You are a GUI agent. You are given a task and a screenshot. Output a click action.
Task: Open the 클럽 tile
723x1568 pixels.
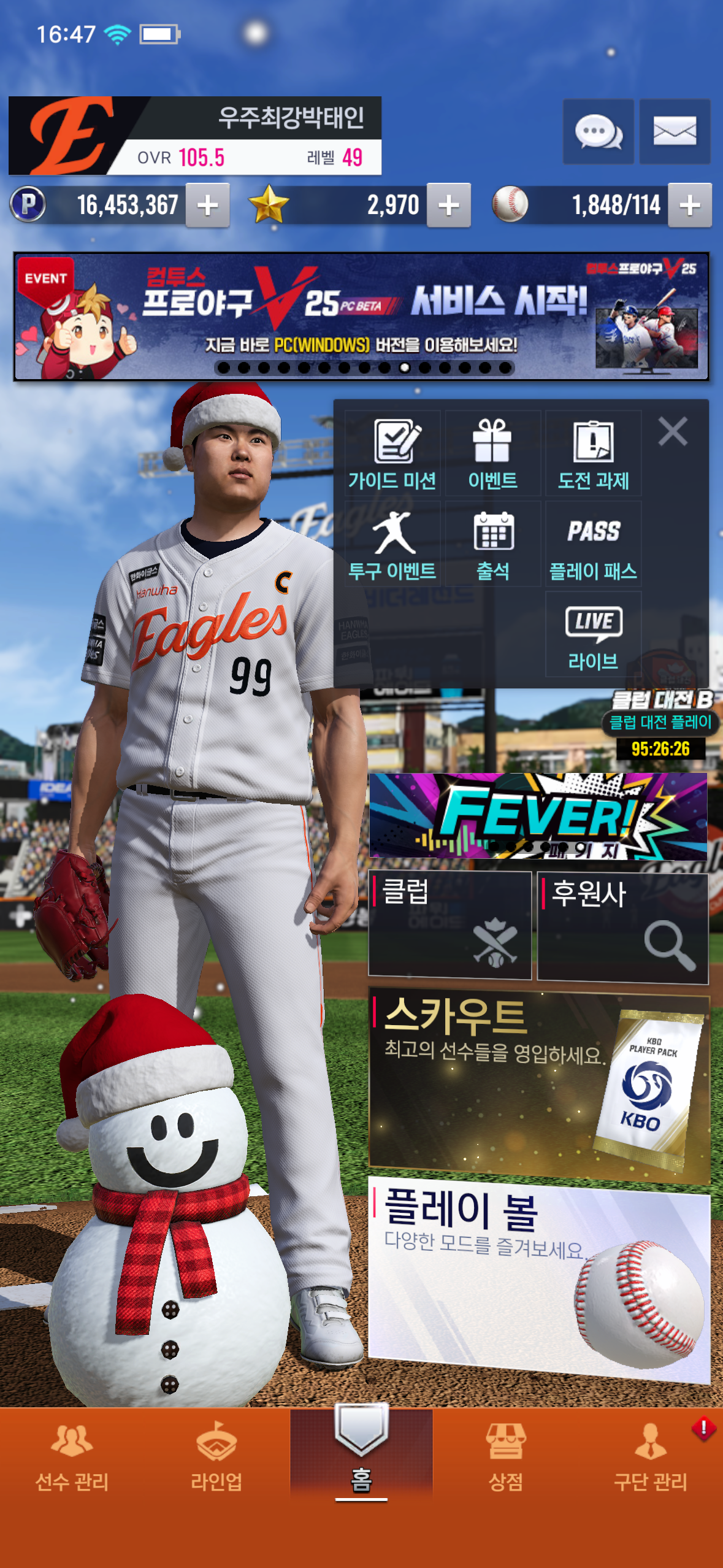coord(449,924)
